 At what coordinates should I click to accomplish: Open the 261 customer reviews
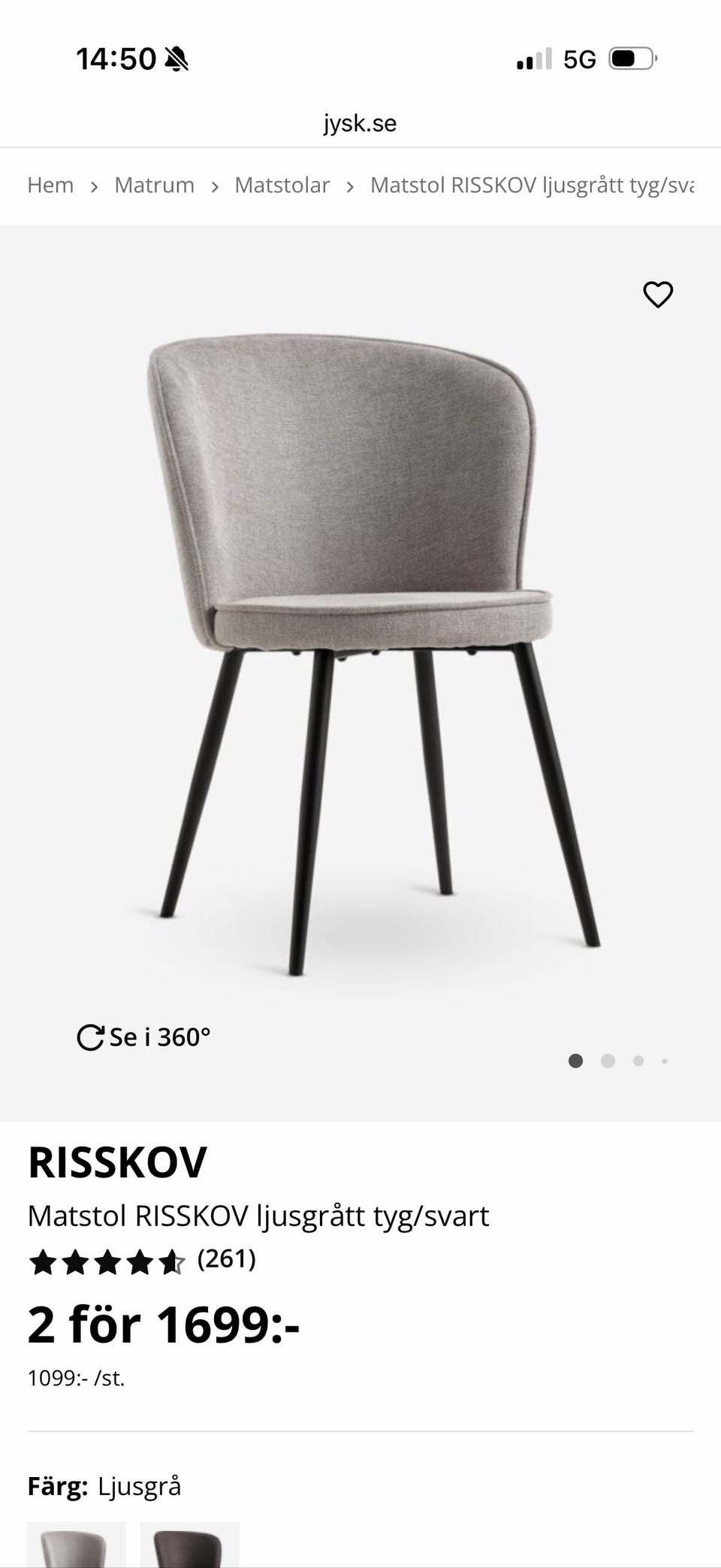[x=226, y=1258]
